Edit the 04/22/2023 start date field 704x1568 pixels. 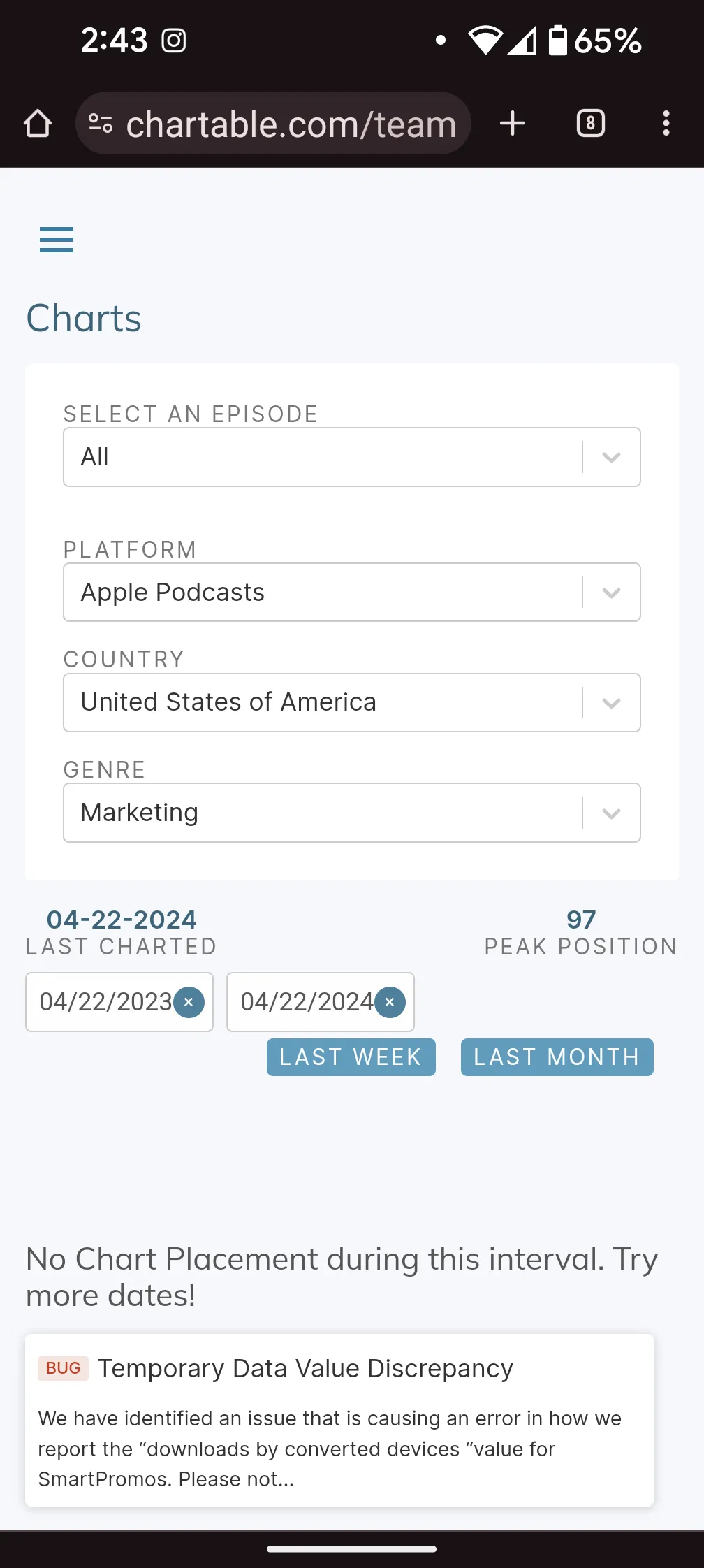(x=105, y=1002)
